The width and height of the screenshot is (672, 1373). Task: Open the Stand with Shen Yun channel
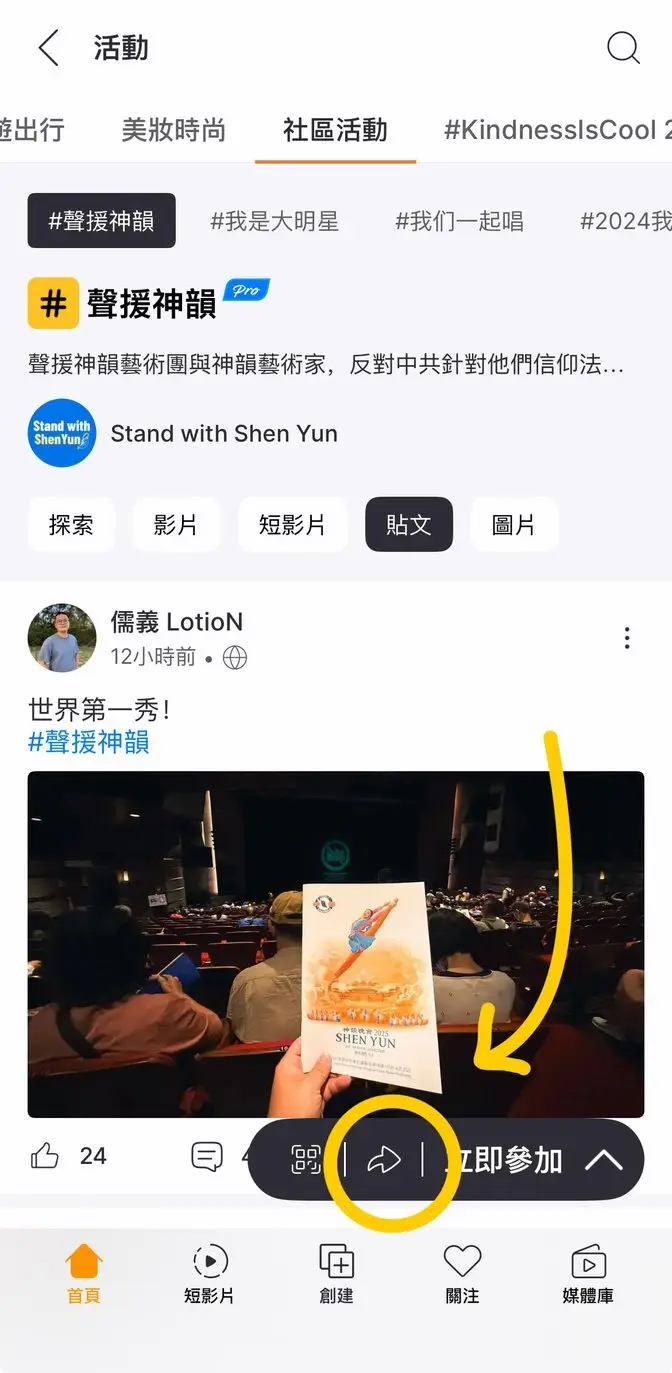223,433
